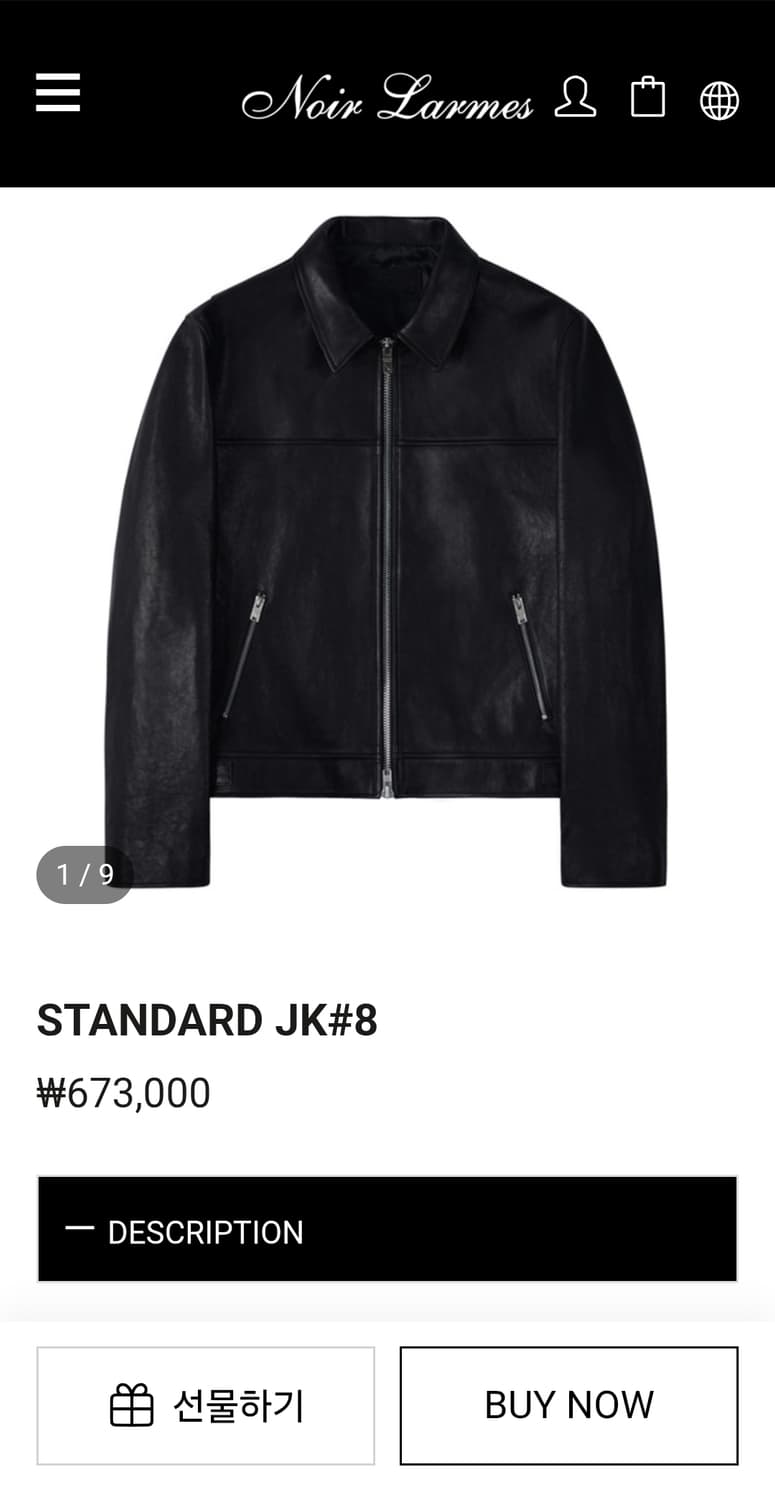Select the top-left menu lines icon

[x=57, y=93]
